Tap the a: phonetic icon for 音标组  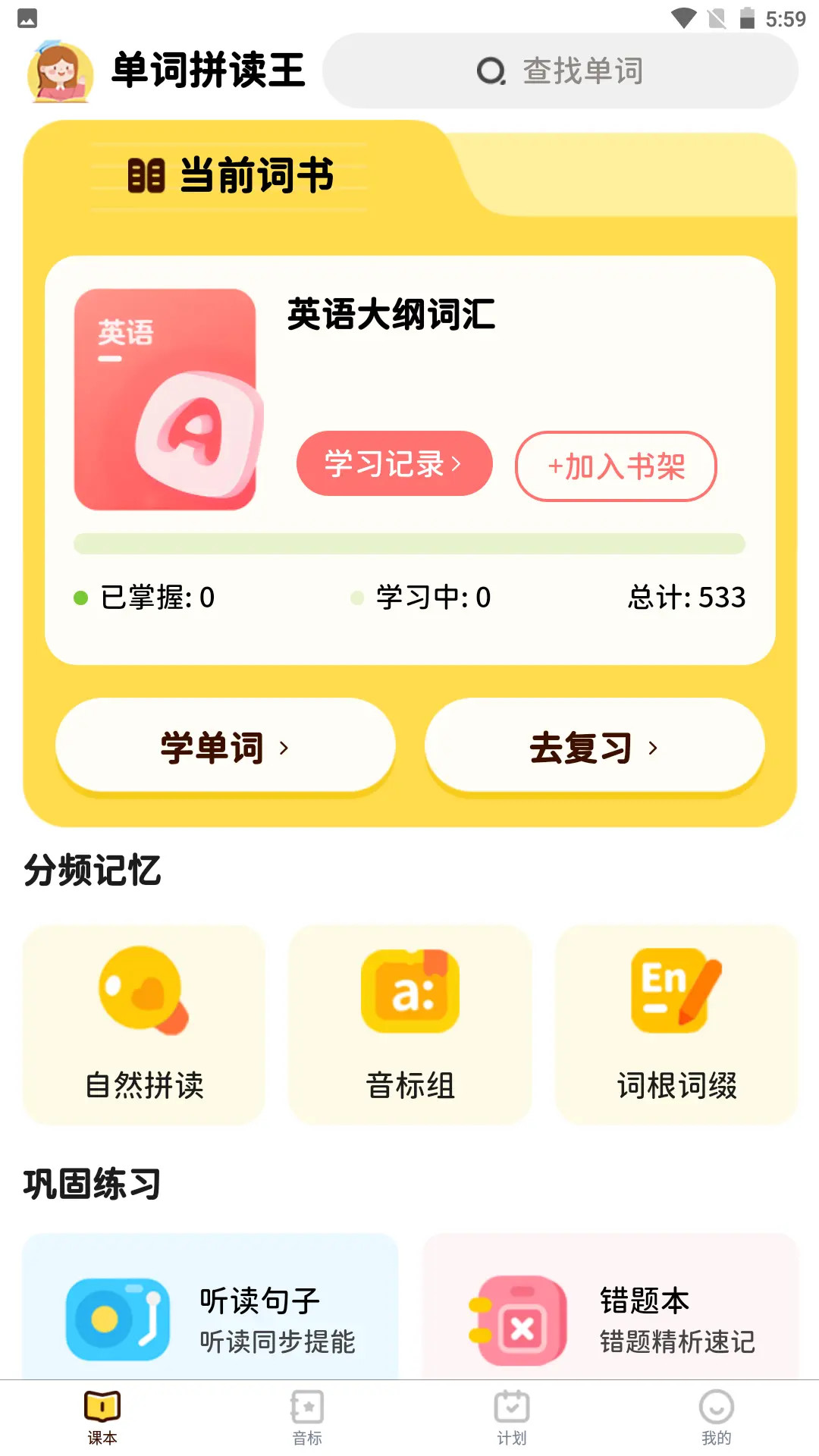tap(409, 992)
